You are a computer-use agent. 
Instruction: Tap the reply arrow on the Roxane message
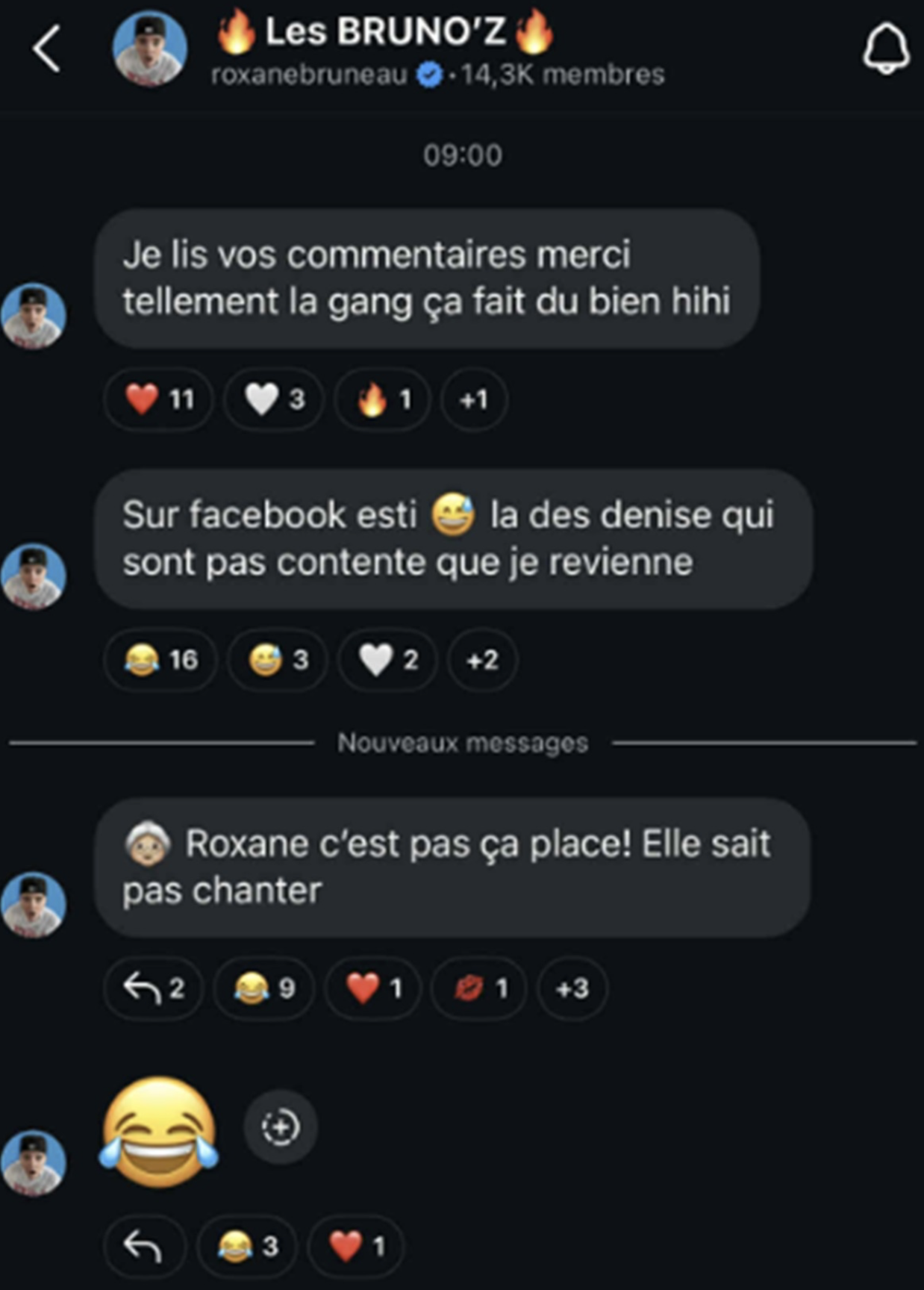[152, 987]
